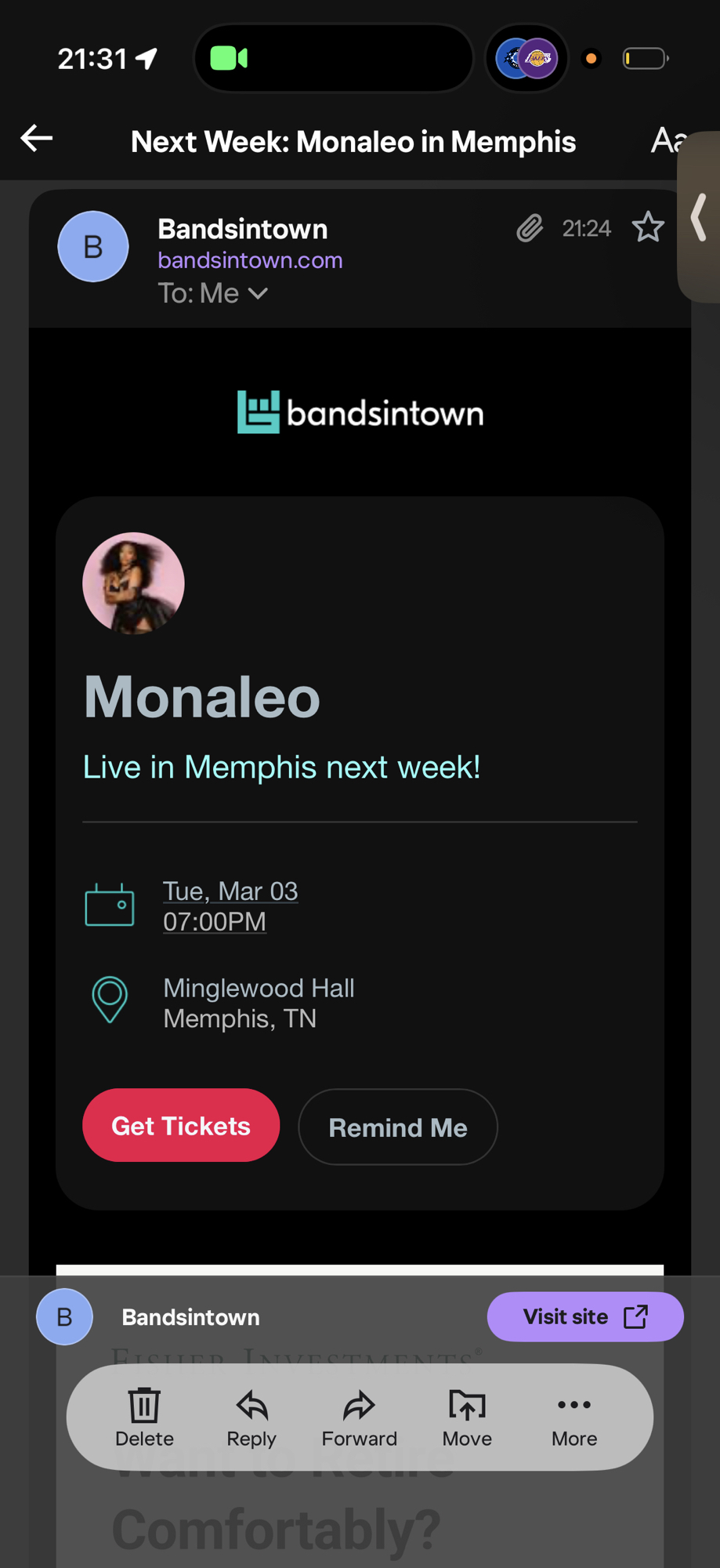Select the Remind Me button
The height and width of the screenshot is (1568, 720).
tap(397, 1127)
